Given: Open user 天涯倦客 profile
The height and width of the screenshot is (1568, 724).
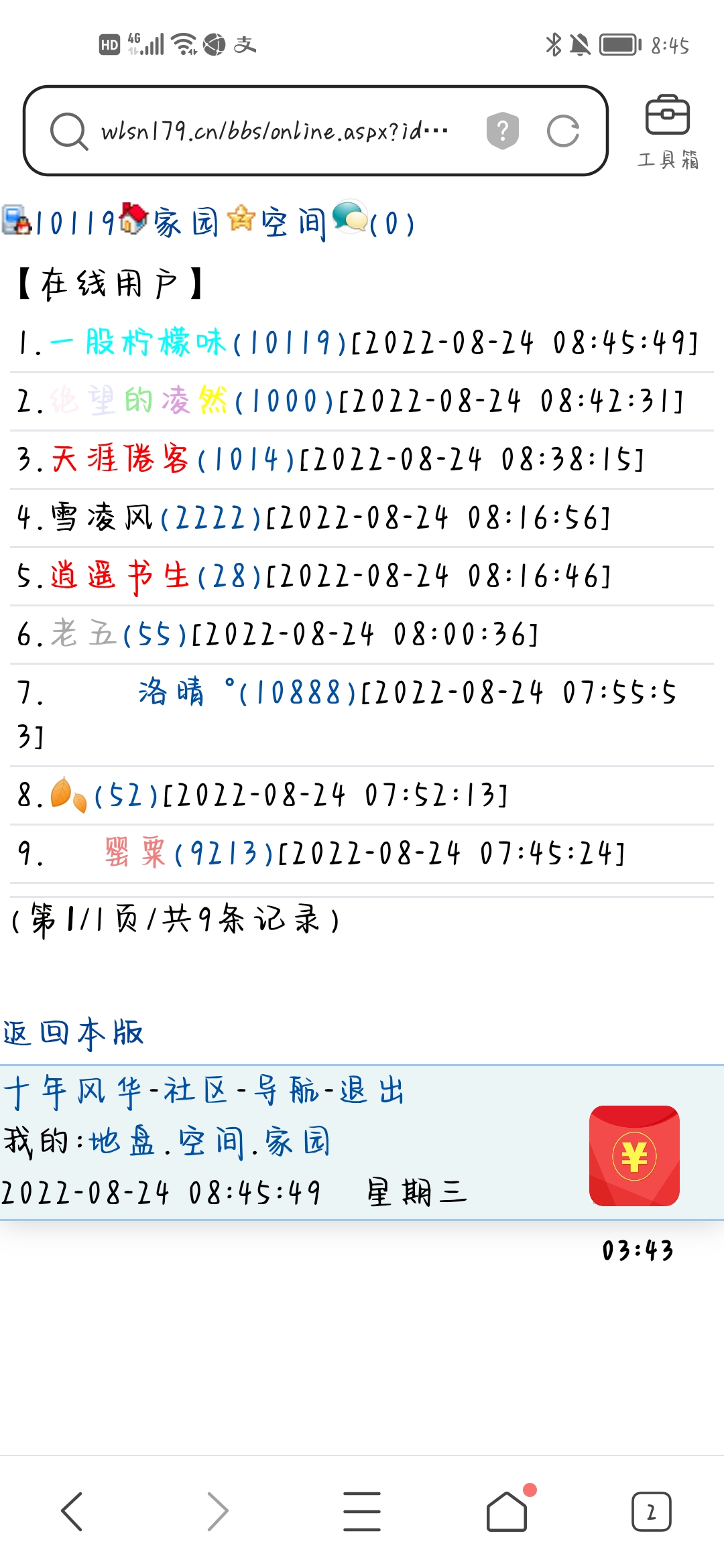Looking at the screenshot, I should pyautogui.click(x=121, y=459).
